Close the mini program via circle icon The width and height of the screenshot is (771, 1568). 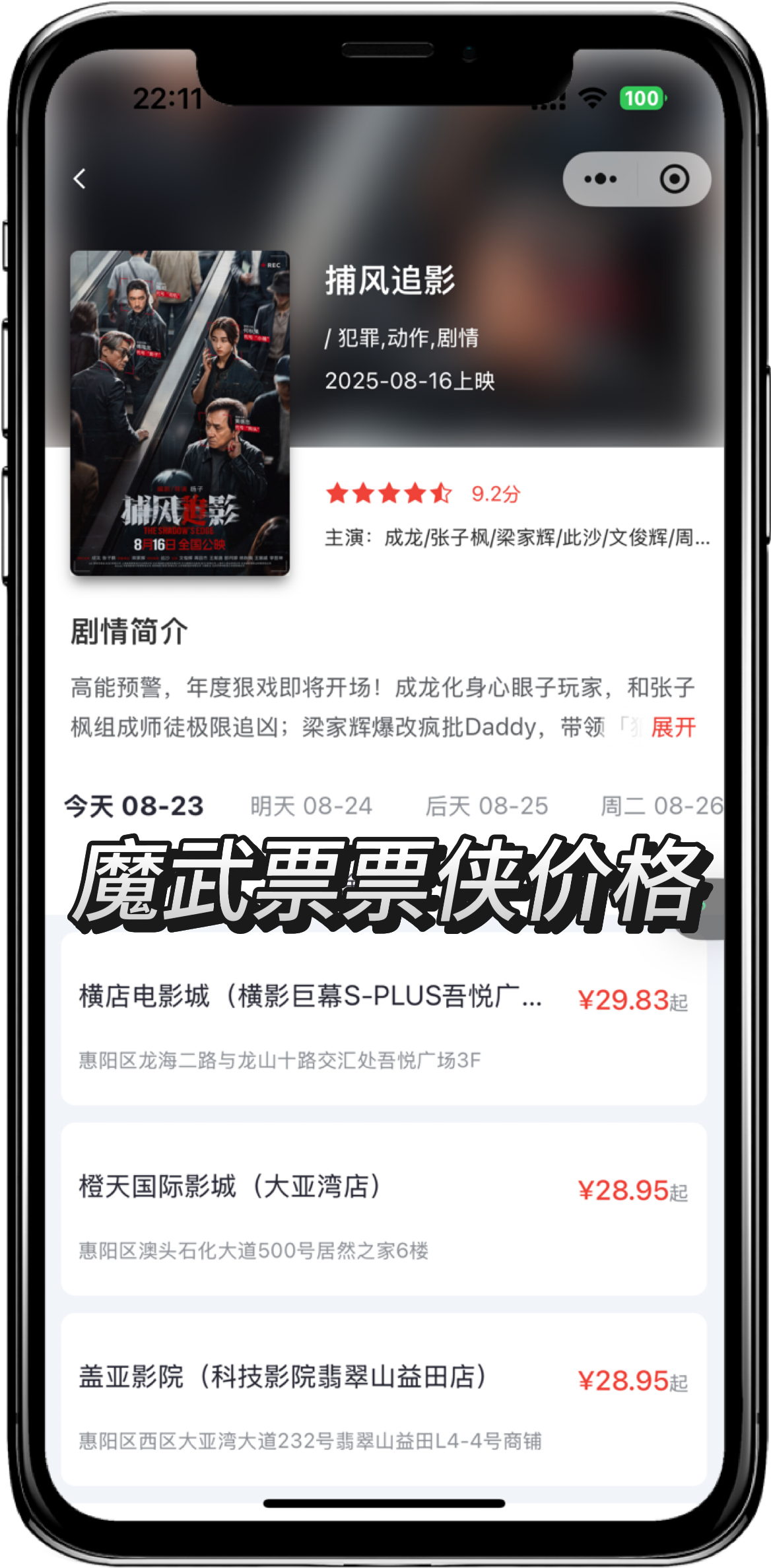coord(674,179)
